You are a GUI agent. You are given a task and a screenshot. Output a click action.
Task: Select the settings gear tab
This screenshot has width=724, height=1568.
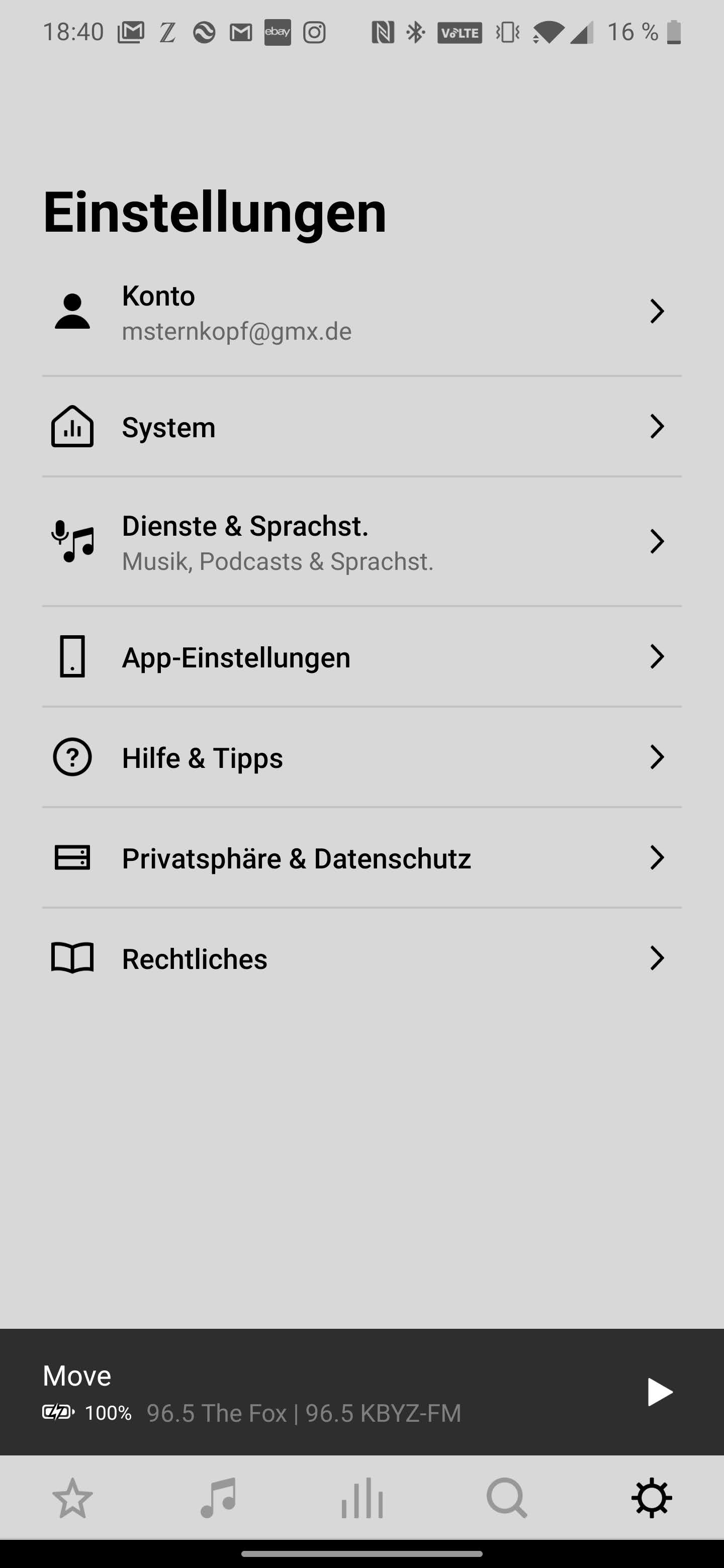(652, 1498)
